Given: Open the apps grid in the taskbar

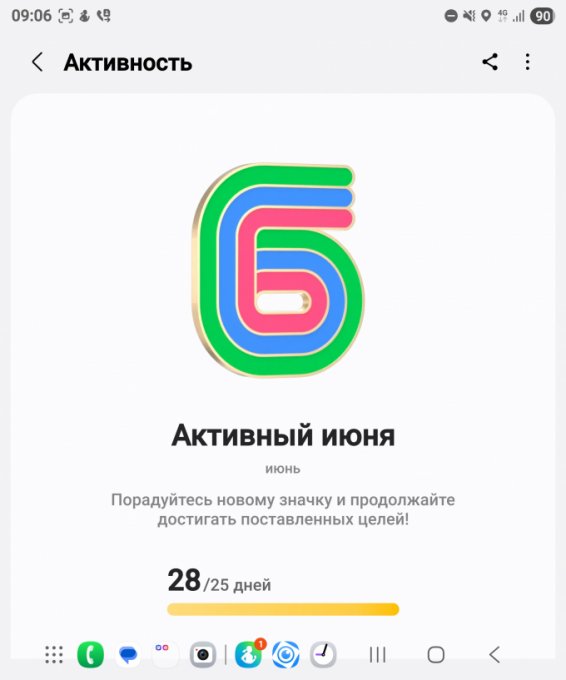Looking at the screenshot, I should pos(54,654).
